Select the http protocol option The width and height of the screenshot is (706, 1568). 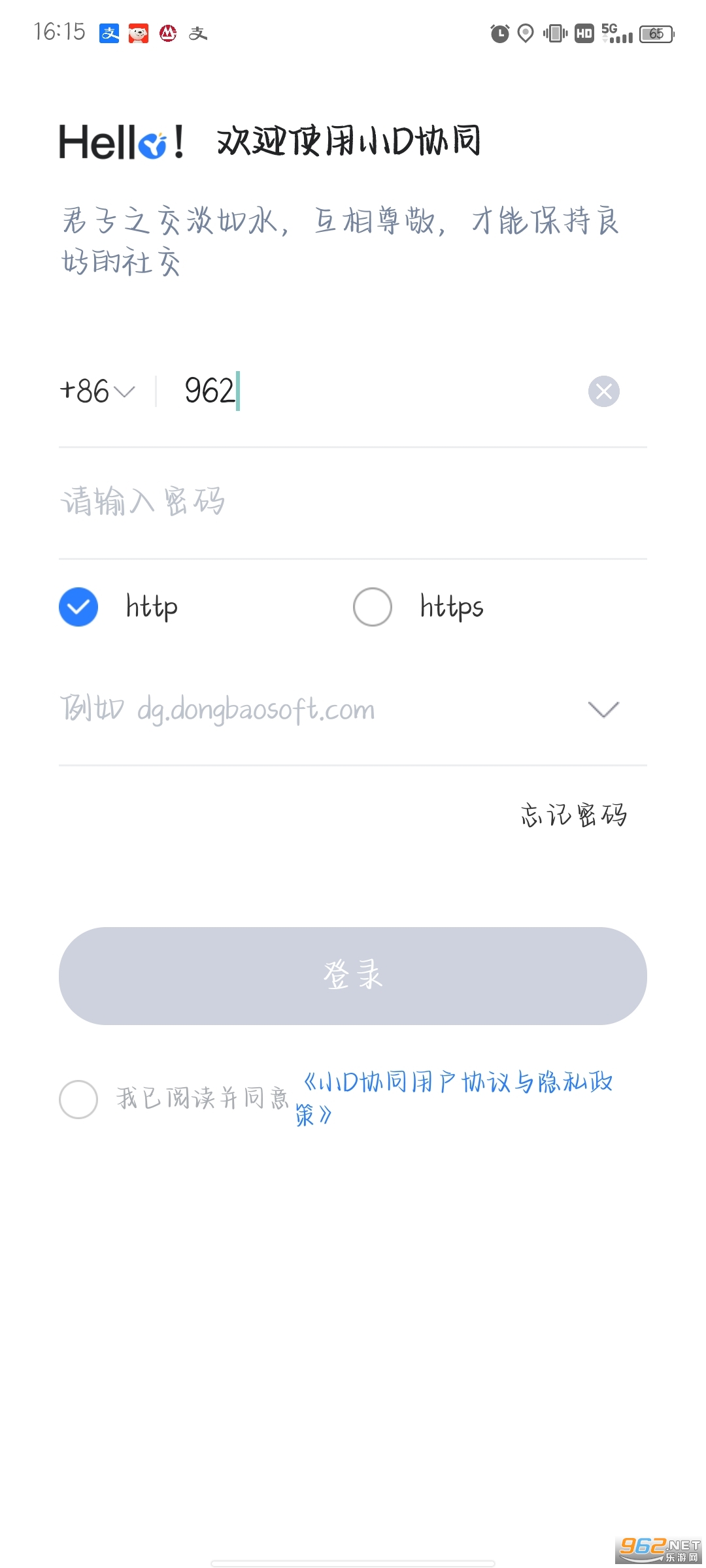tap(78, 607)
